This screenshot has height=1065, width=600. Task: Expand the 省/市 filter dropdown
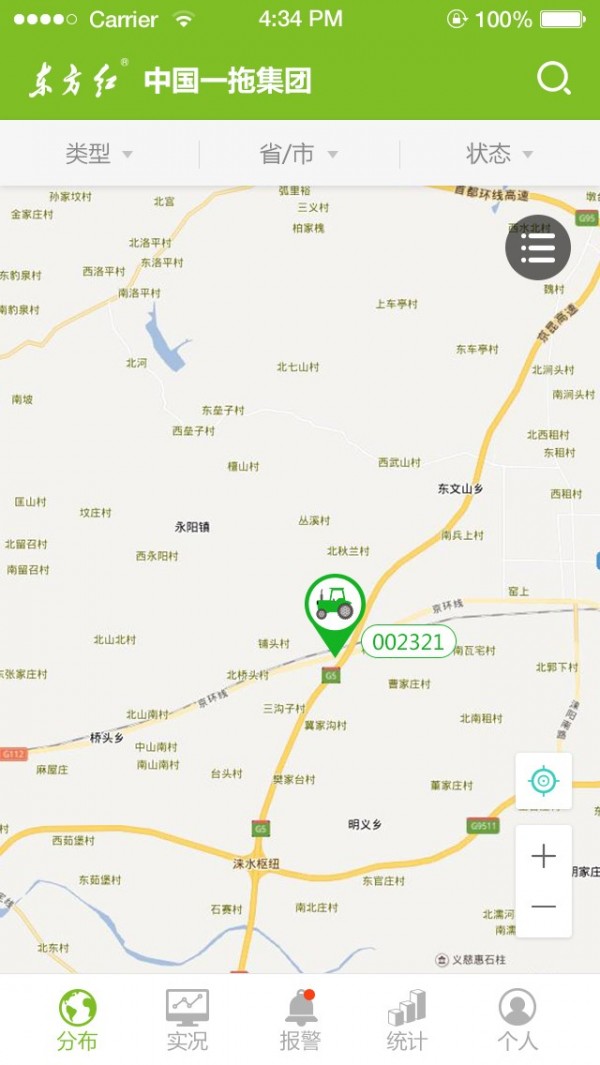click(x=299, y=154)
